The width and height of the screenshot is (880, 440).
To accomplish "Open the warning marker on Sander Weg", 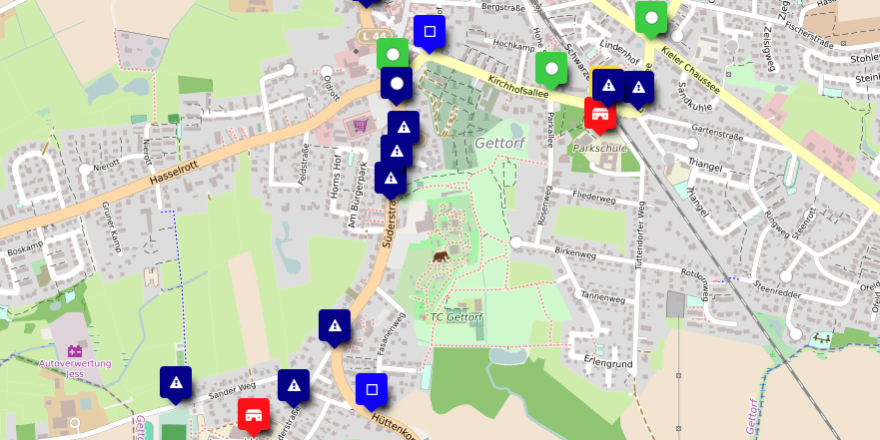I will [176, 382].
